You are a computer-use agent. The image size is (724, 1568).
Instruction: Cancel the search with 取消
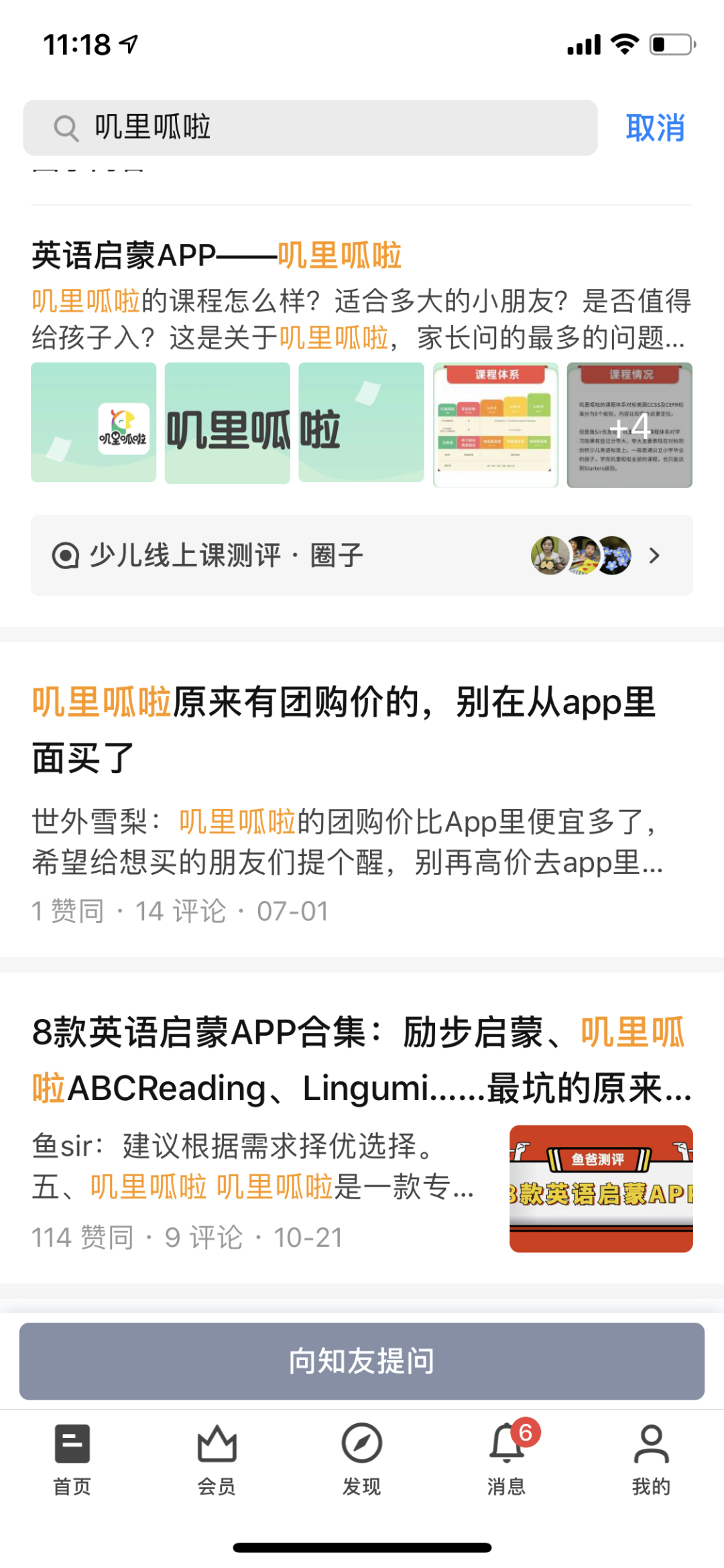tap(655, 127)
